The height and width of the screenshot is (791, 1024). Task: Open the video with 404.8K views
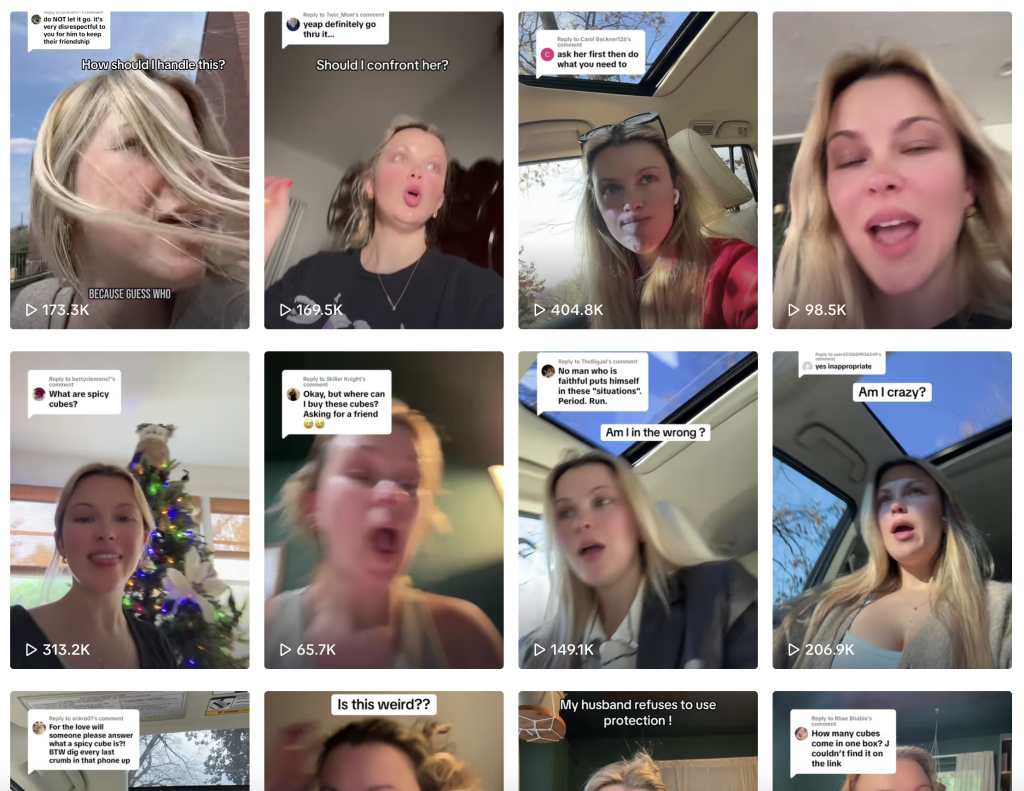tap(637, 170)
